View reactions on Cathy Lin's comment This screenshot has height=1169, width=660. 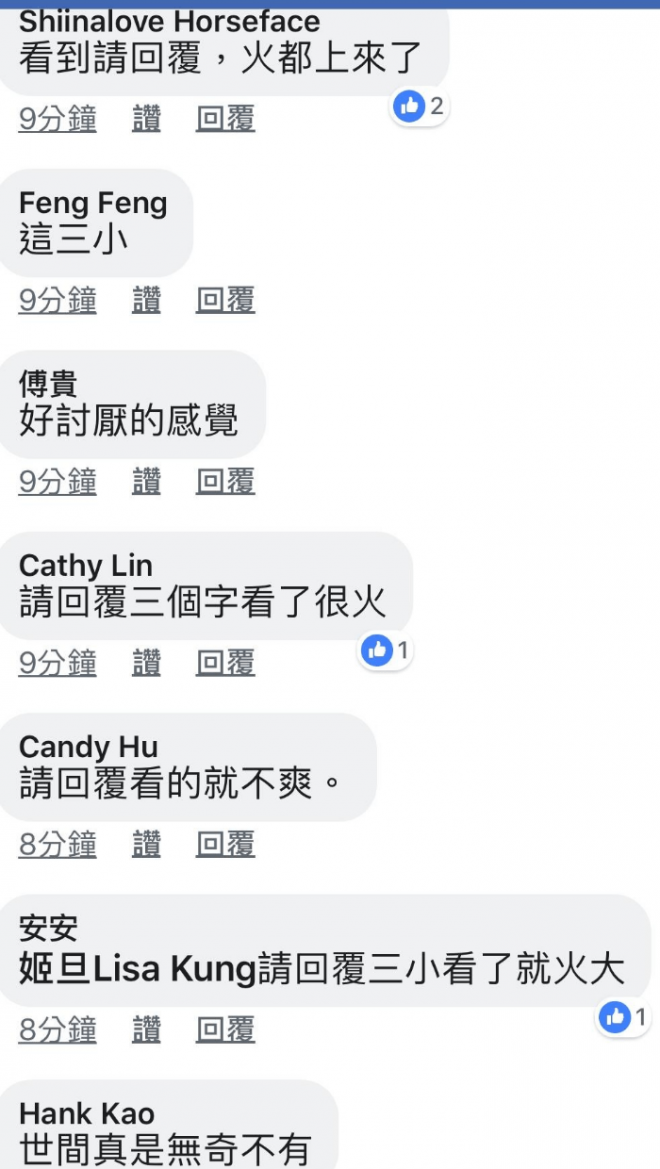click(386, 651)
